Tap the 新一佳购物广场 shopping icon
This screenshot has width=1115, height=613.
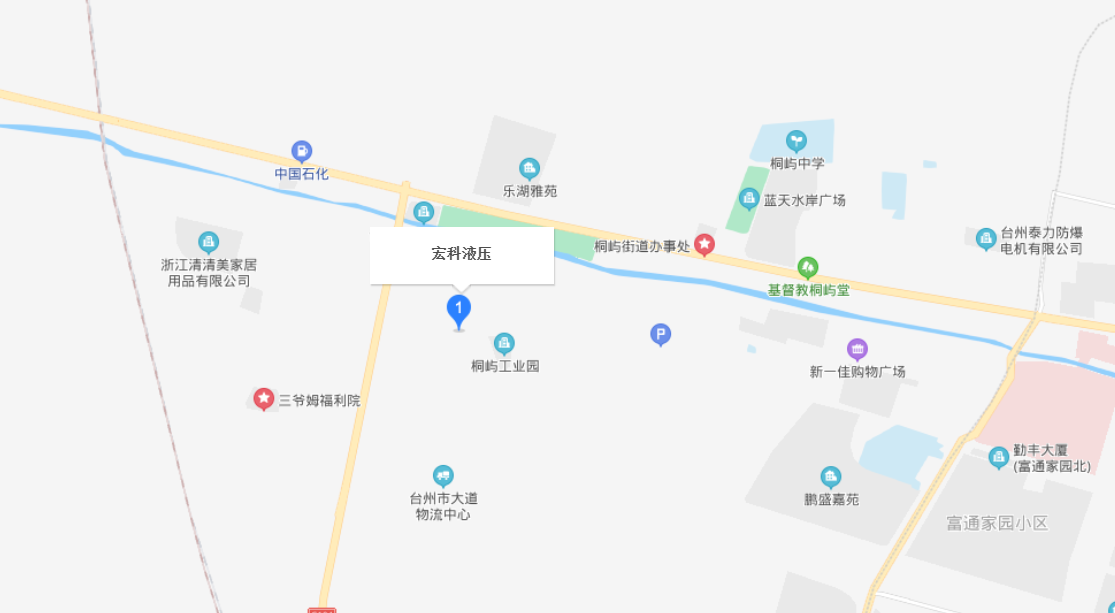pyautogui.click(x=857, y=349)
